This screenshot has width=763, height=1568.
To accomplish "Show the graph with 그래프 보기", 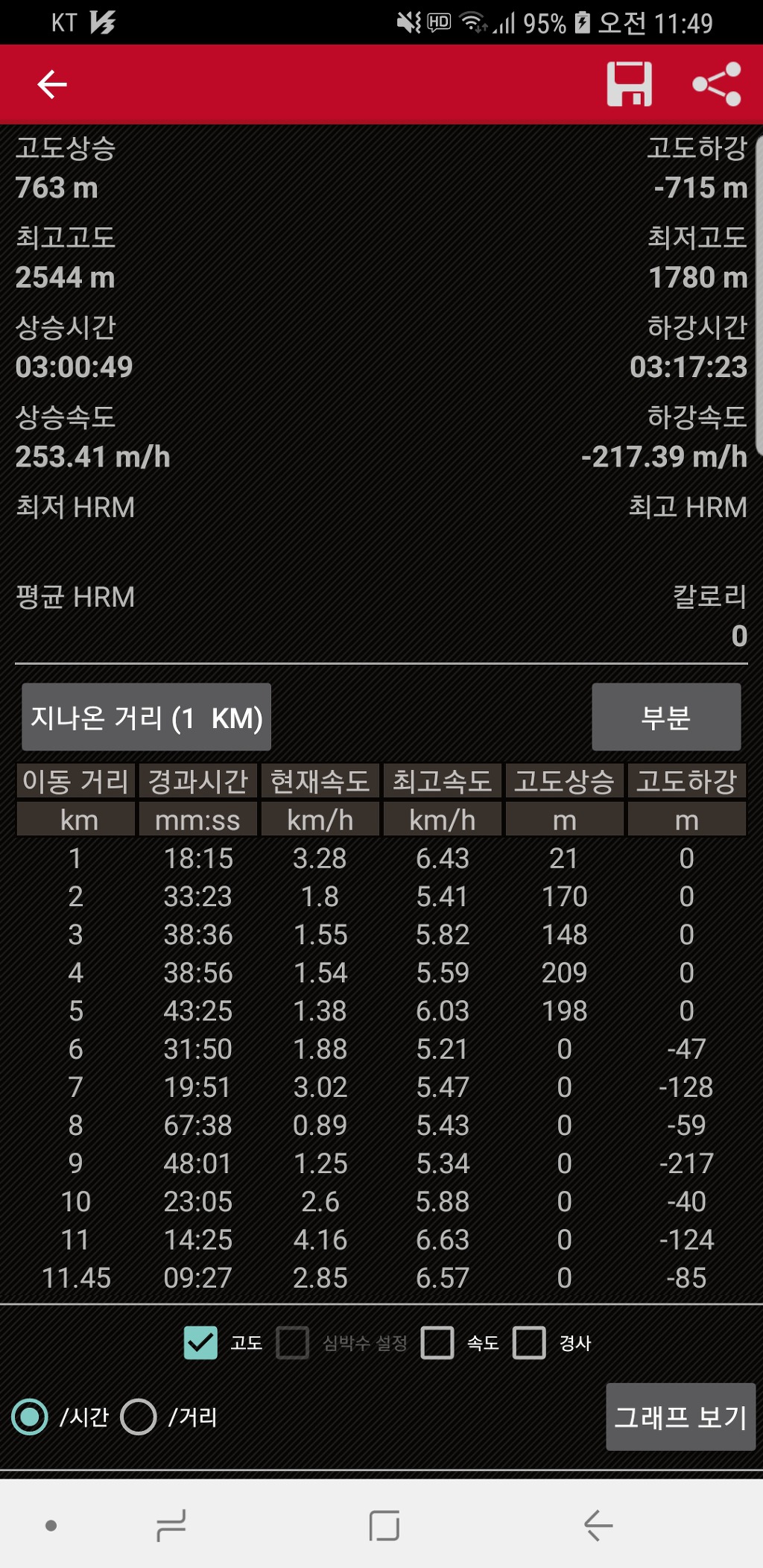I will click(x=680, y=1417).
